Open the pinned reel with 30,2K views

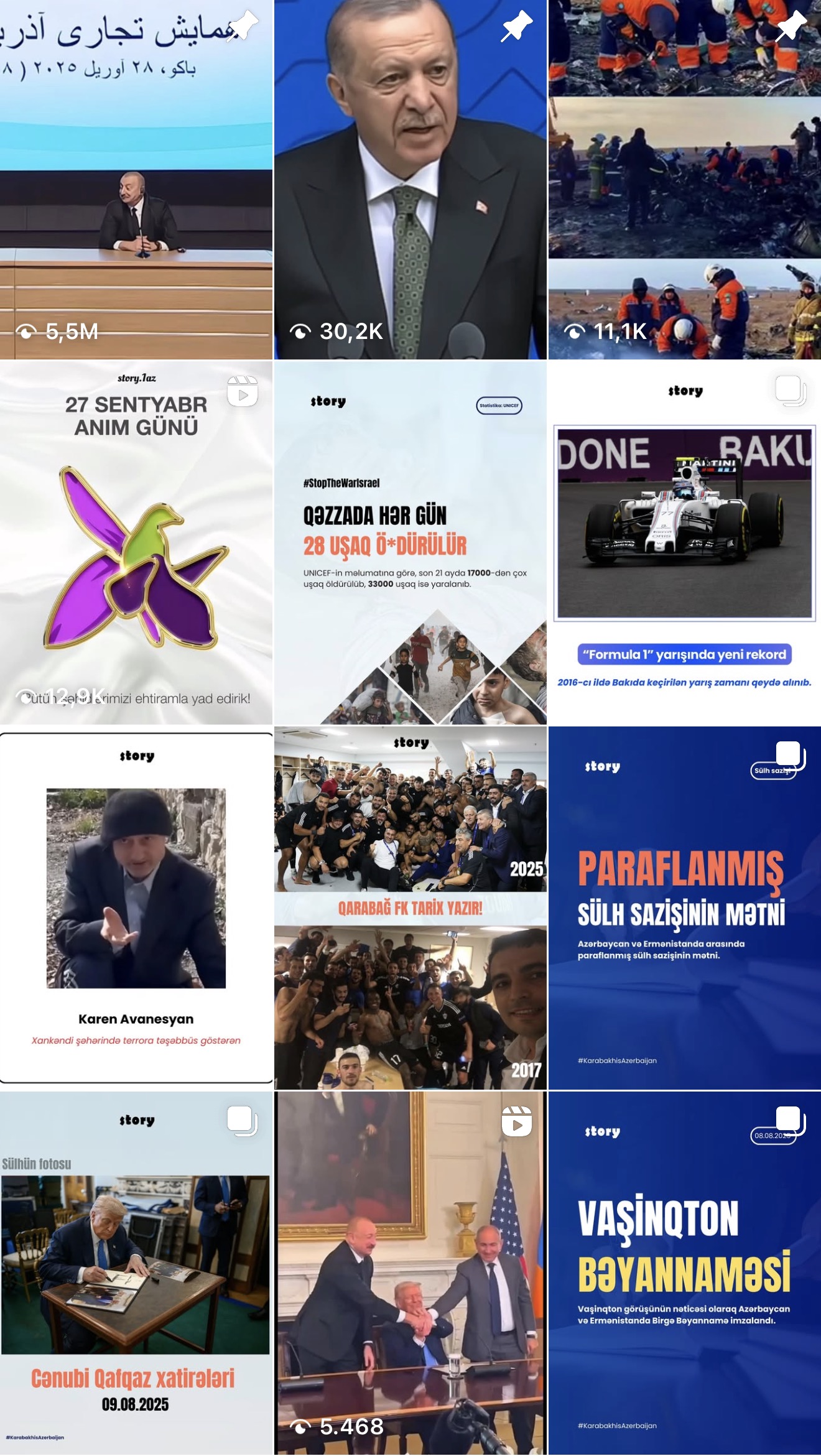410,180
